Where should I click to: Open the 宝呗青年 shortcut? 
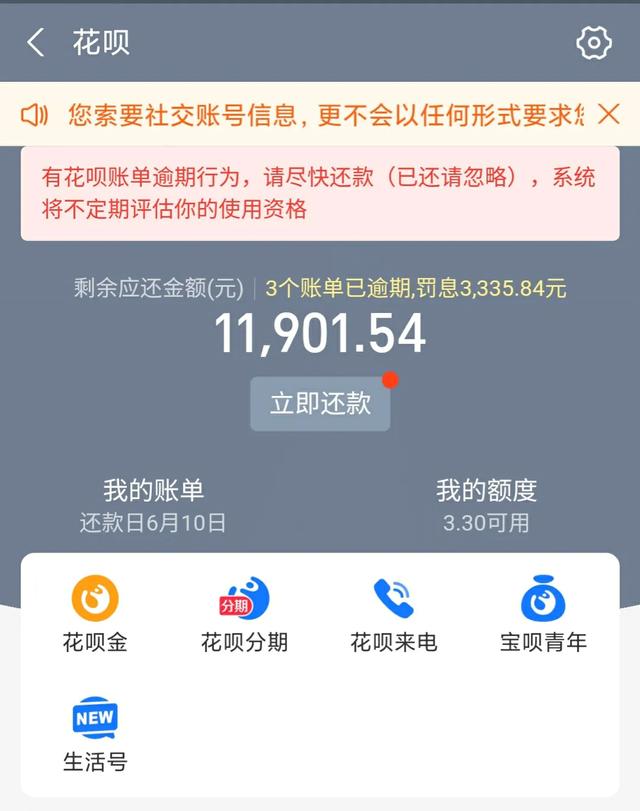pyautogui.click(x=543, y=614)
